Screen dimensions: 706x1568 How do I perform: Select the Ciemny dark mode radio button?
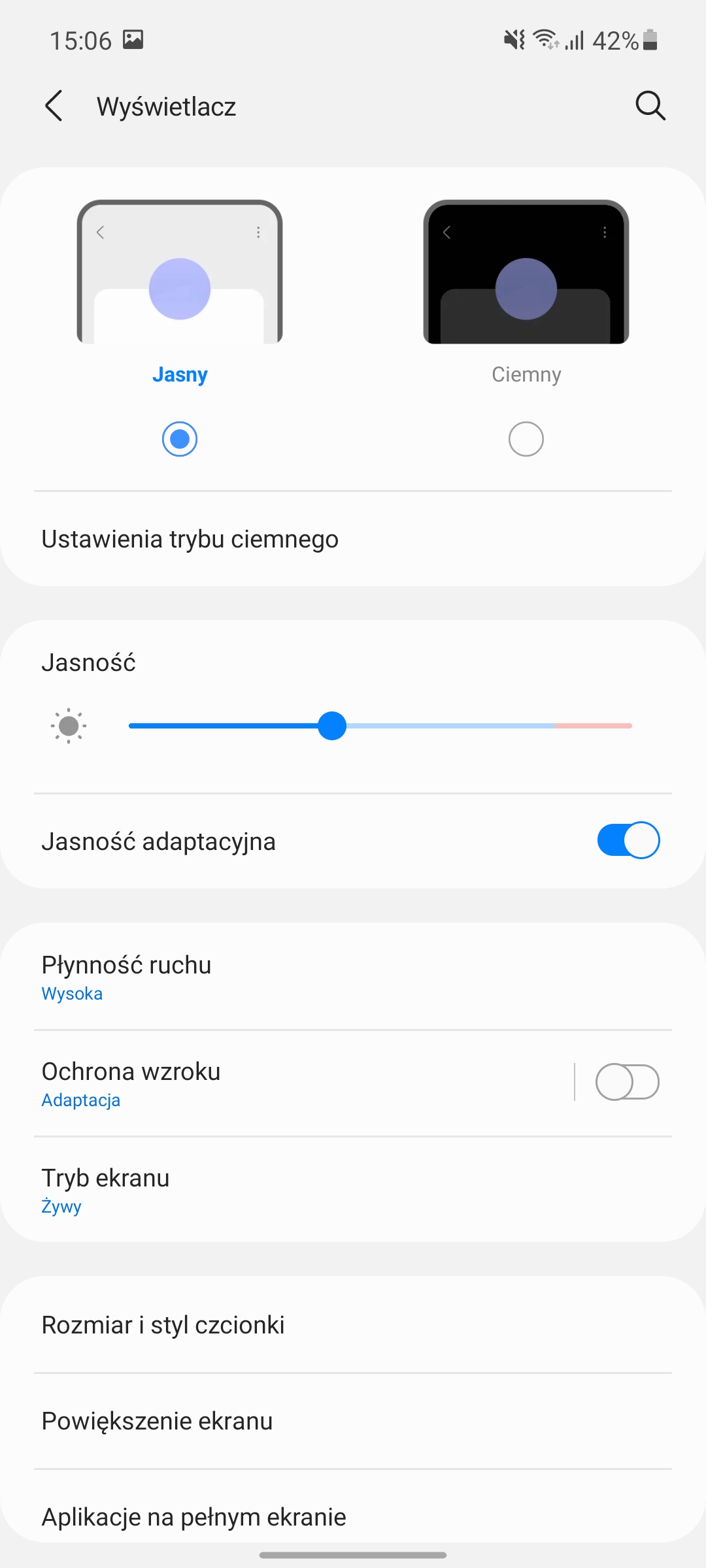(526, 439)
